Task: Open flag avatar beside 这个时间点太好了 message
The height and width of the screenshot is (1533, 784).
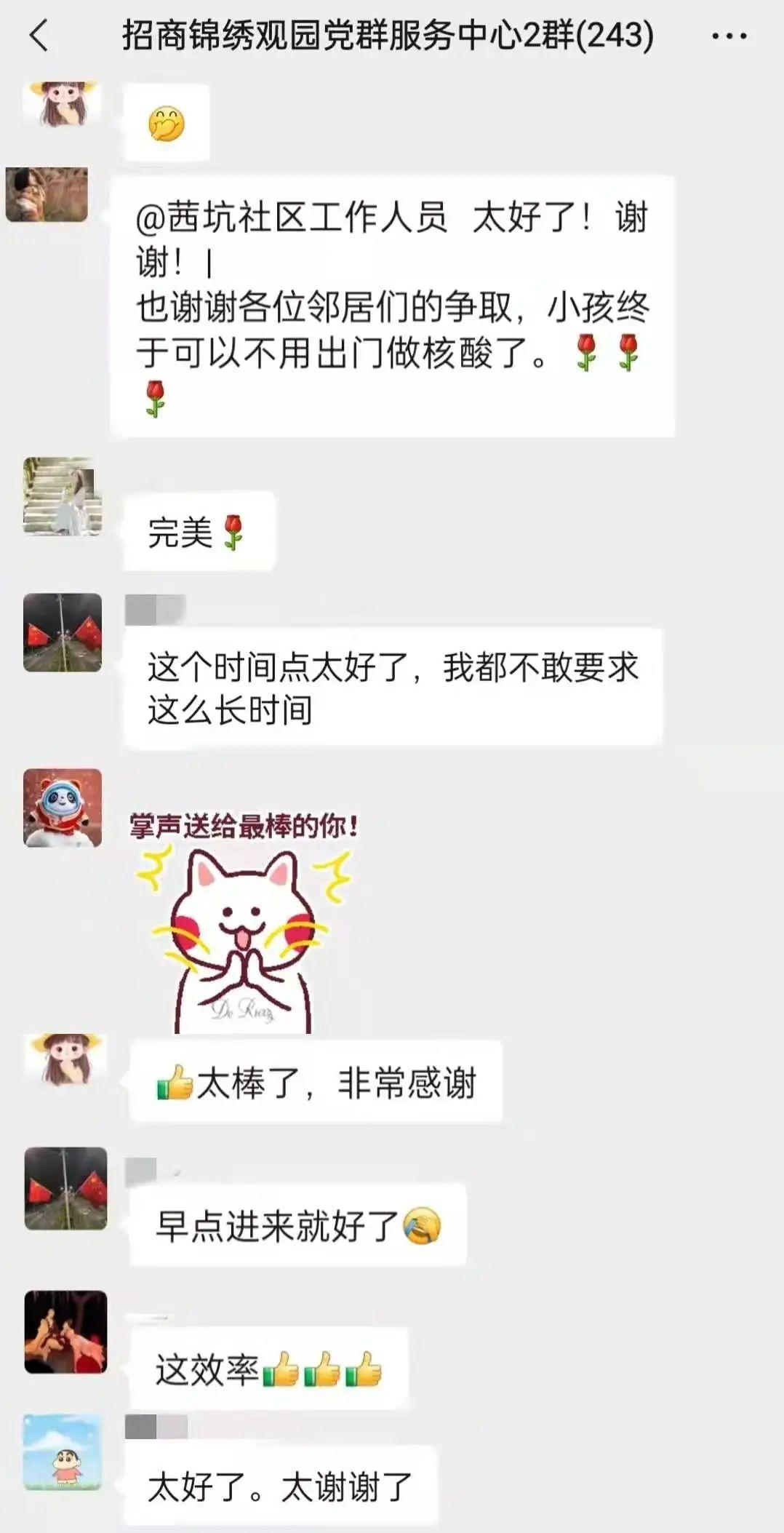Action: point(63,632)
